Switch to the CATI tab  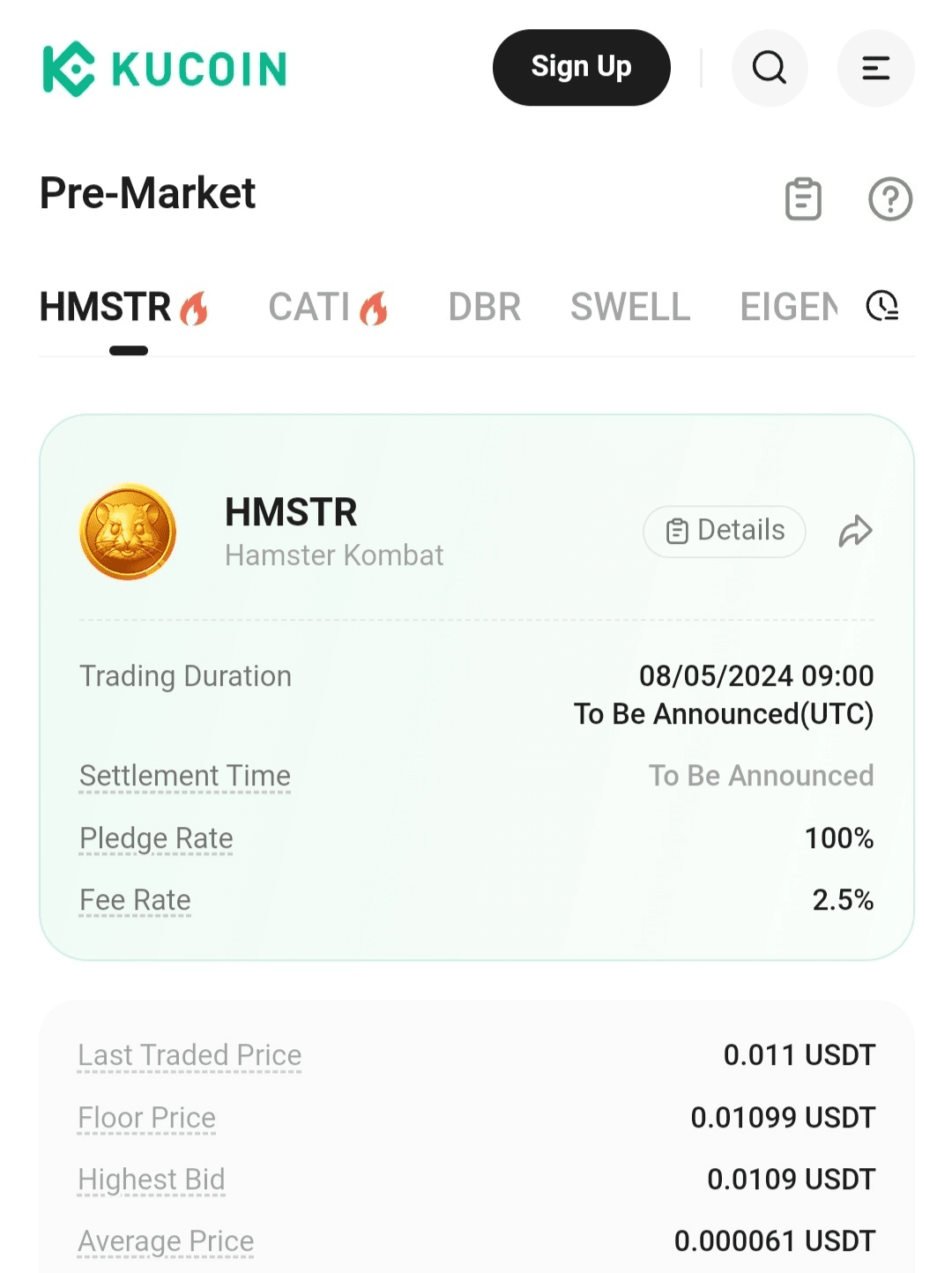pyautogui.click(x=327, y=308)
